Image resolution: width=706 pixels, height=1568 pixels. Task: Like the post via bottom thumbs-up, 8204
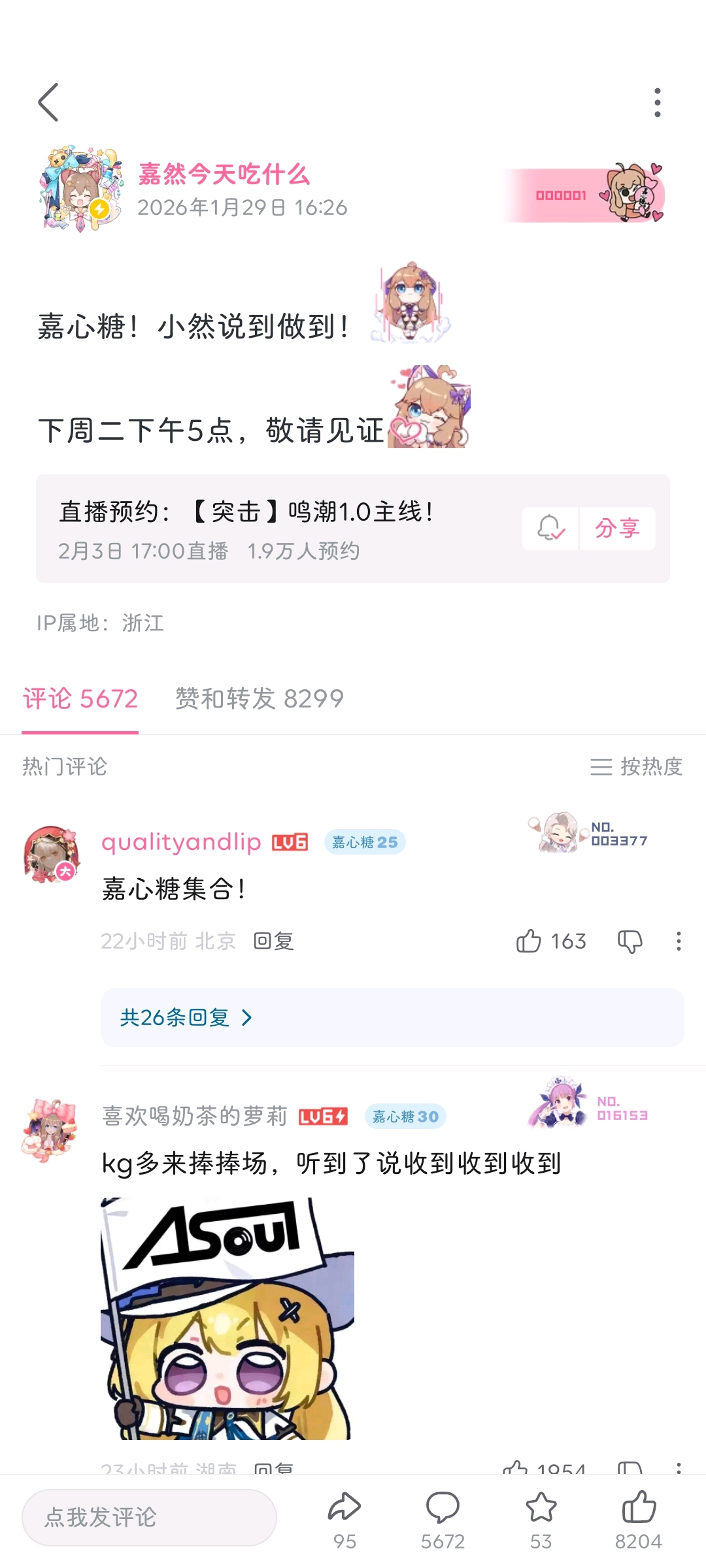pyautogui.click(x=639, y=1520)
